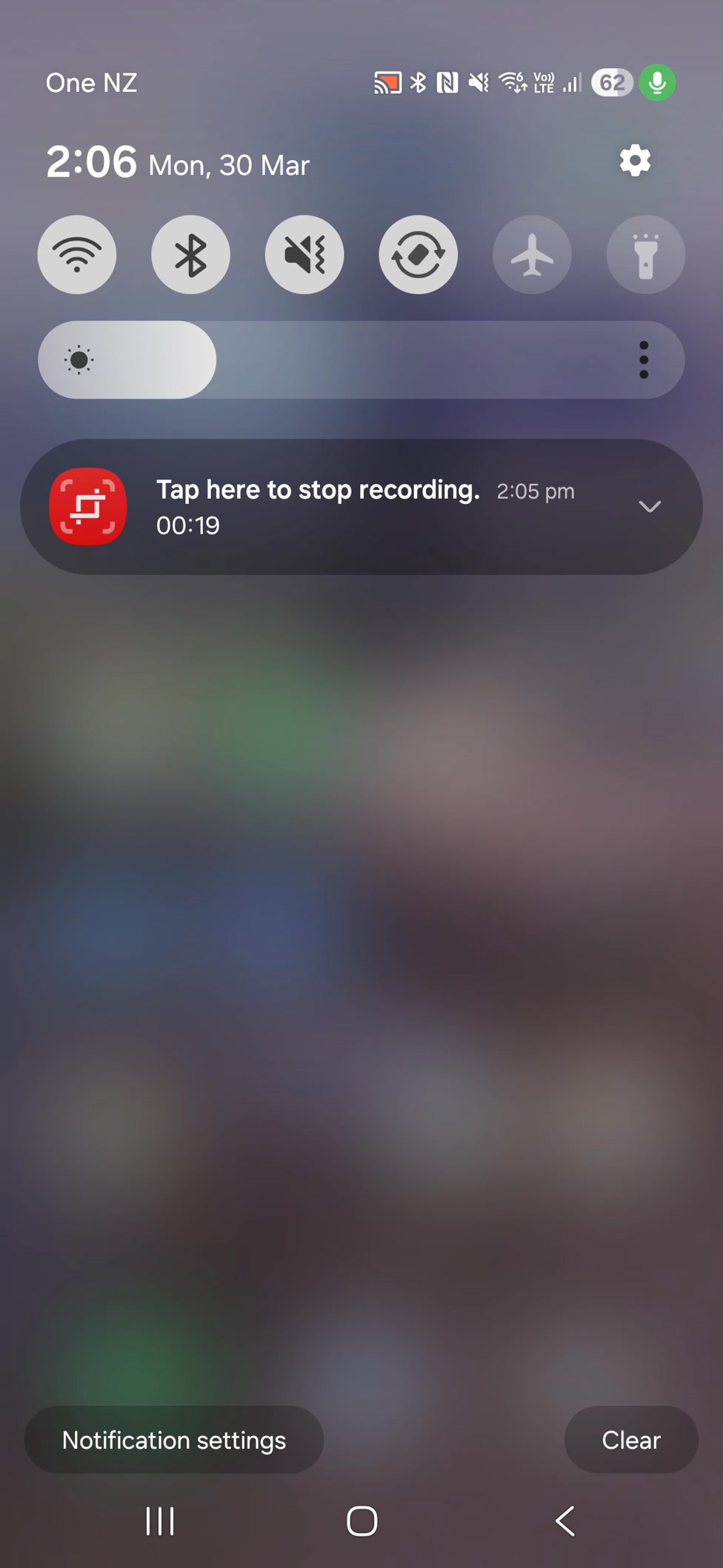
Task: Tap notification to stop screen recording
Action: (x=319, y=507)
